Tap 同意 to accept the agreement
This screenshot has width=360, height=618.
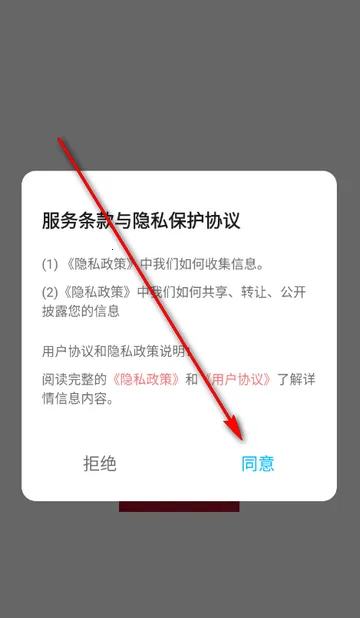click(x=257, y=464)
